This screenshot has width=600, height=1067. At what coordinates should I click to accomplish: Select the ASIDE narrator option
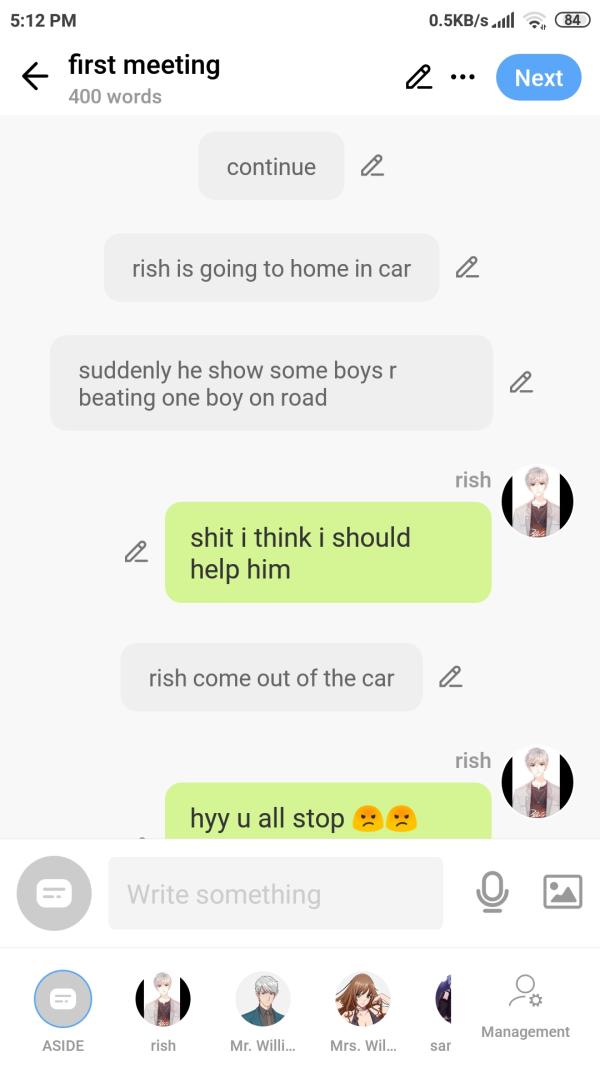63,1000
